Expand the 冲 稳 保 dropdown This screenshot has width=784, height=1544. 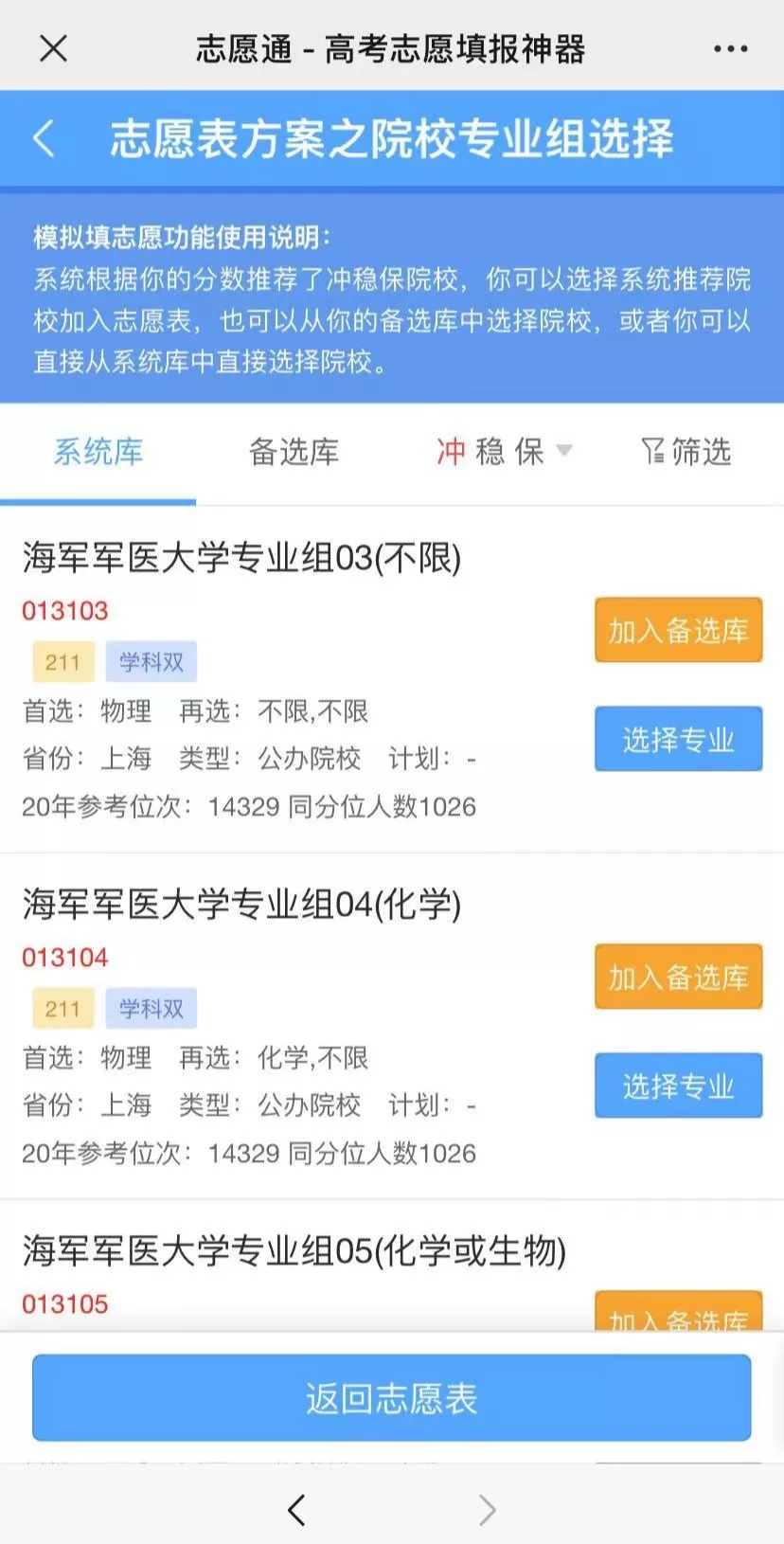504,452
